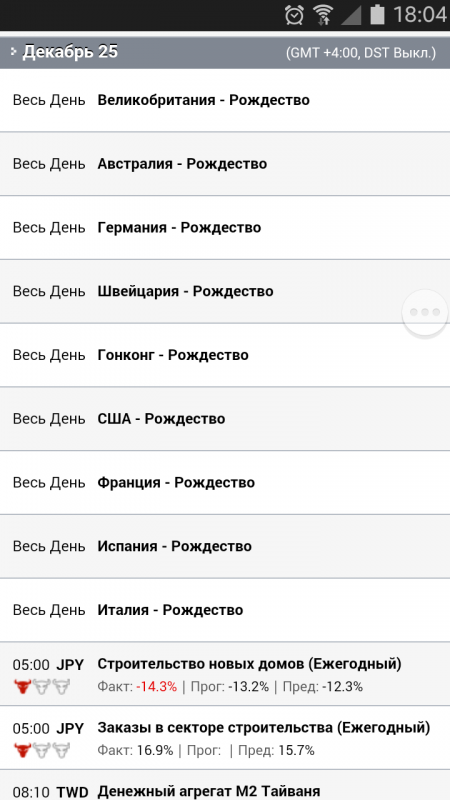
Task: Collapse the Декабрь 25 date header
Action: (x=225, y=52)
